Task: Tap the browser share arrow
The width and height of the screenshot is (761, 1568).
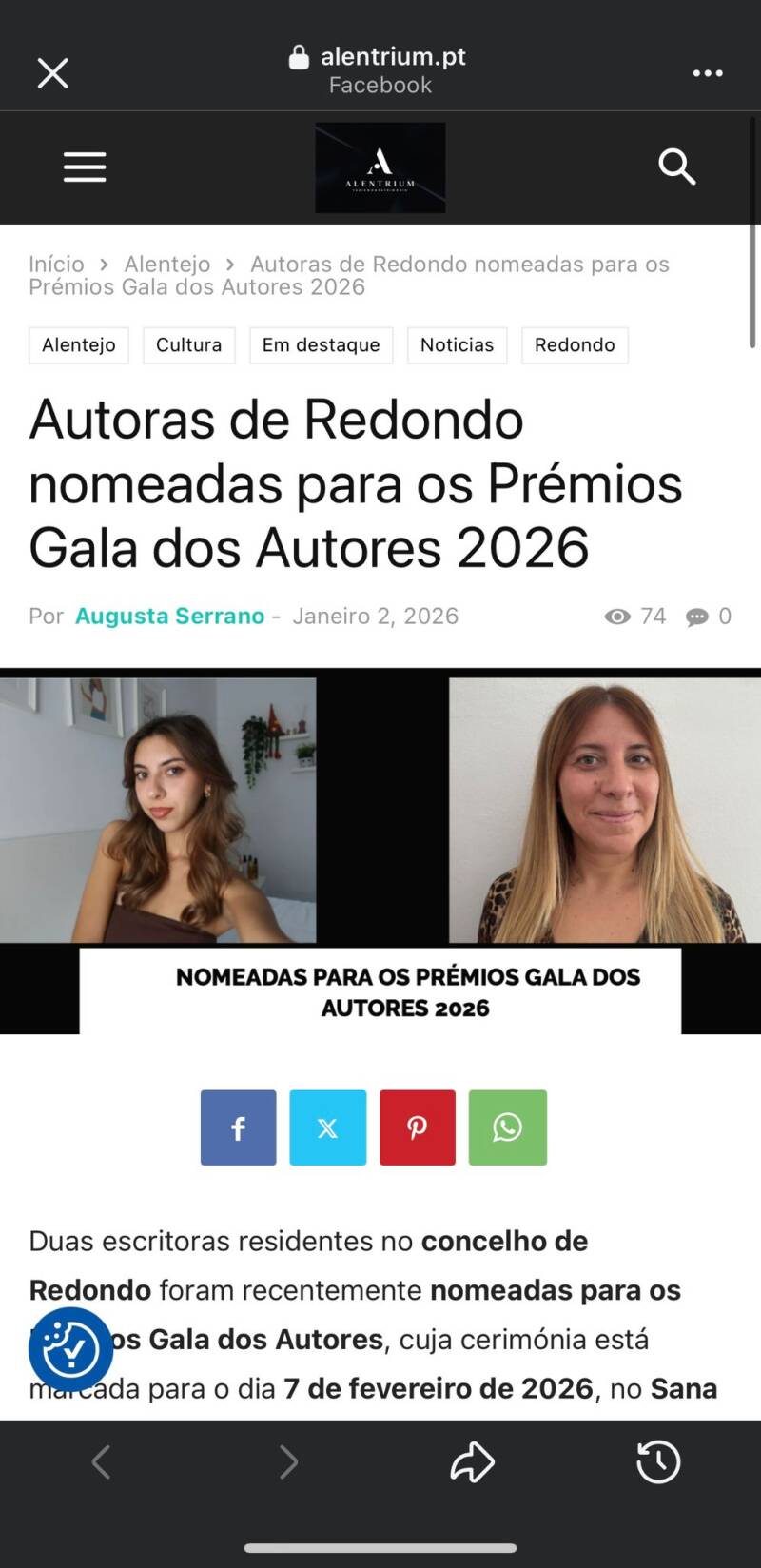Action: tap(472, 1462)
